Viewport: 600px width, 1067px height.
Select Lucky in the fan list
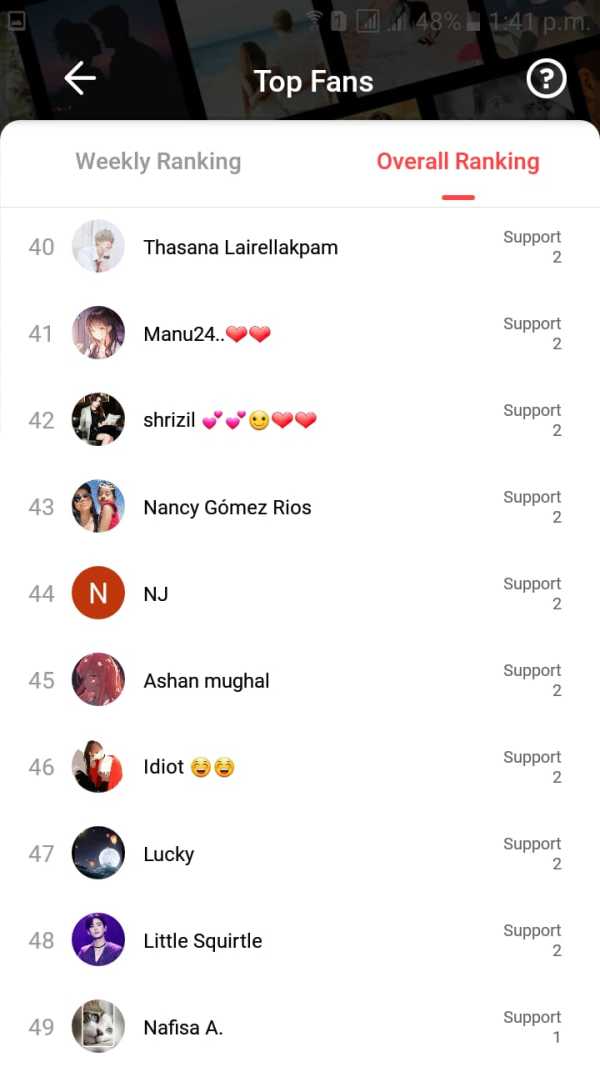click(x=168, y=854)
